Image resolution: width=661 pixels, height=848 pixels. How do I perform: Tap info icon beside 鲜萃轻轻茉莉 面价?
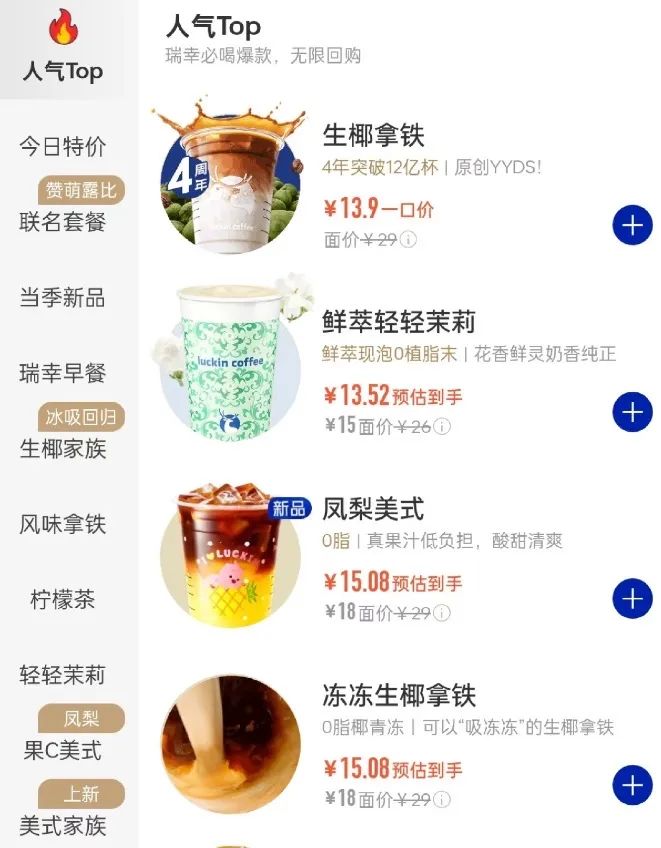(442, 427)
